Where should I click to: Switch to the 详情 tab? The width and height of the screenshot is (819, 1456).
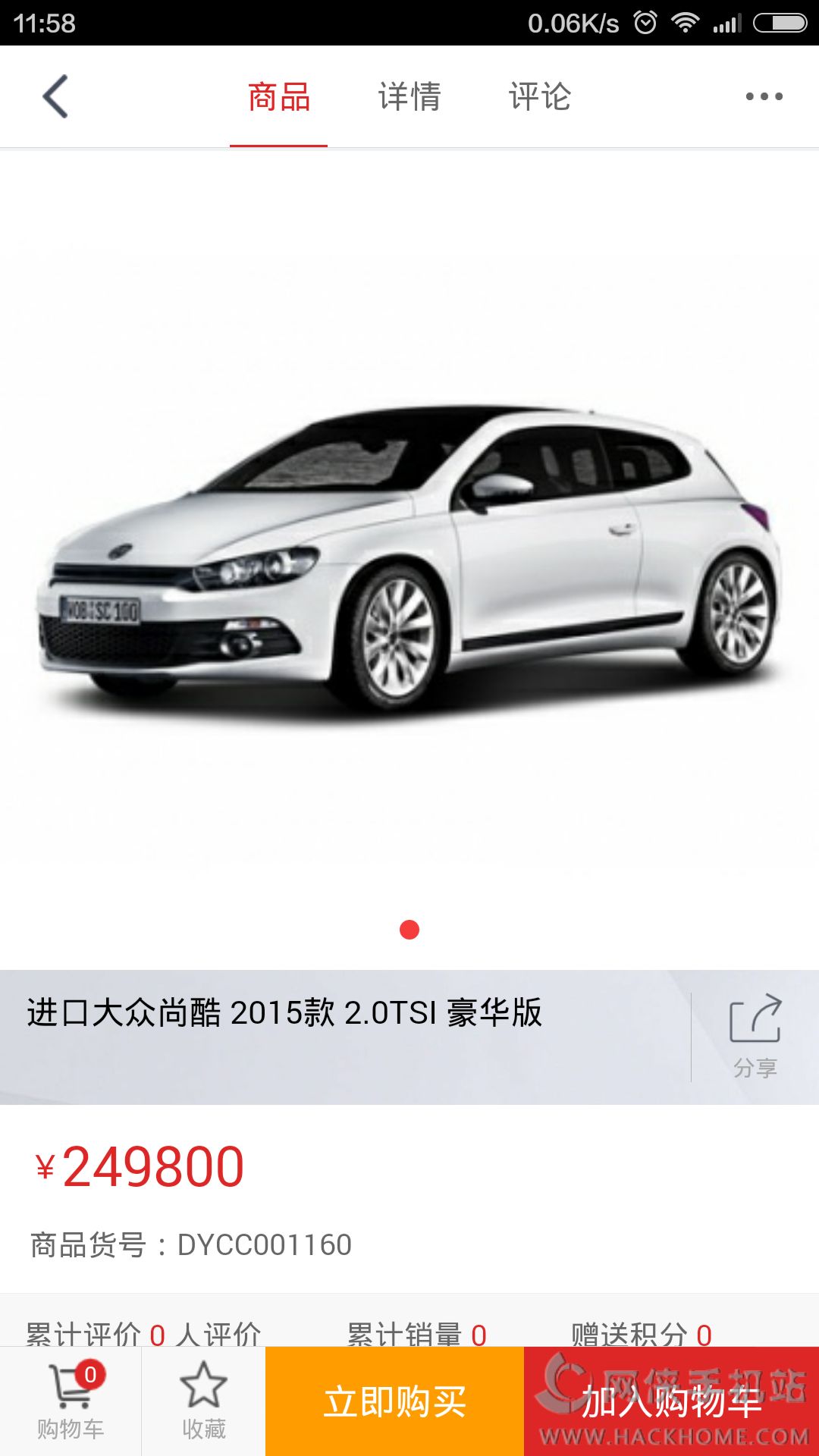tap(409, 97)
